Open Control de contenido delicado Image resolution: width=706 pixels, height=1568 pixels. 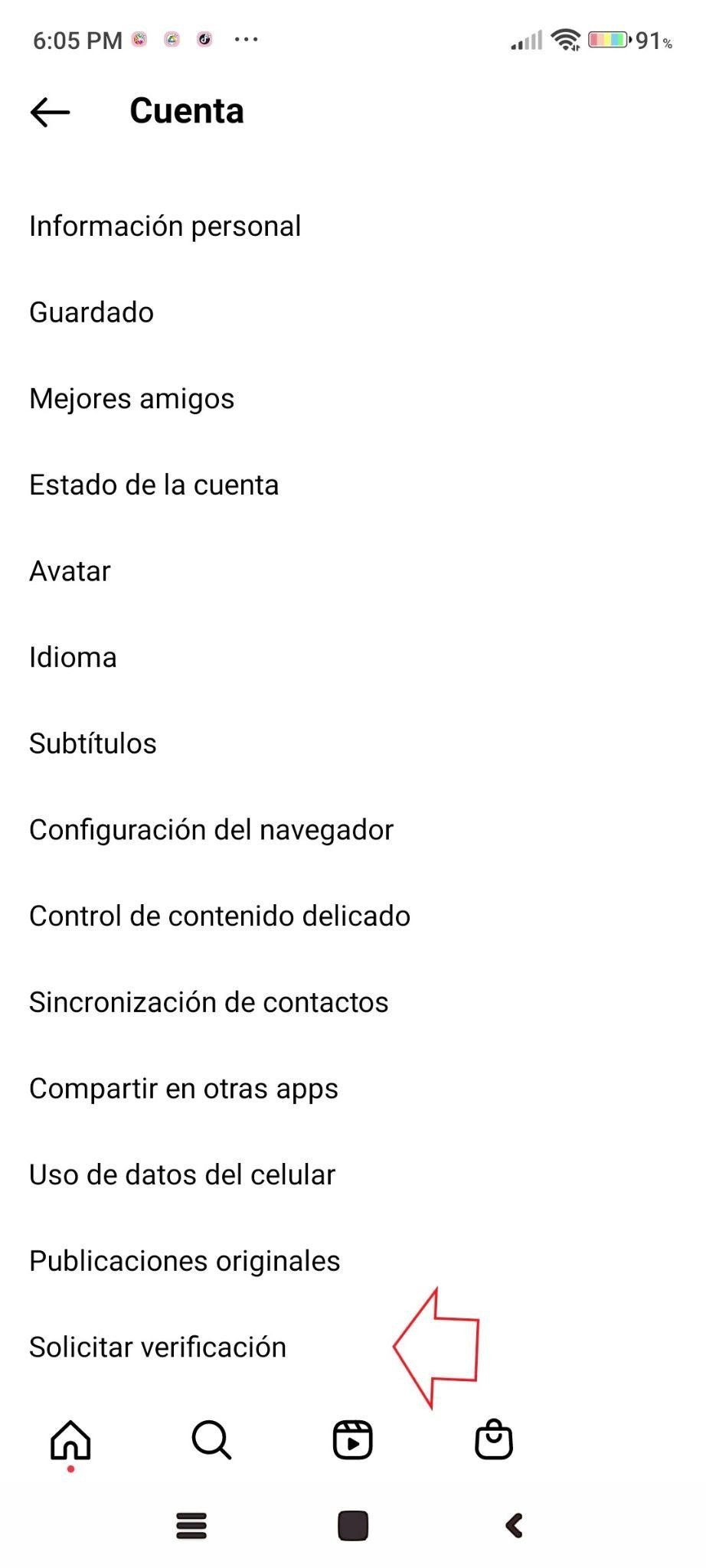(x=220, y=916)
